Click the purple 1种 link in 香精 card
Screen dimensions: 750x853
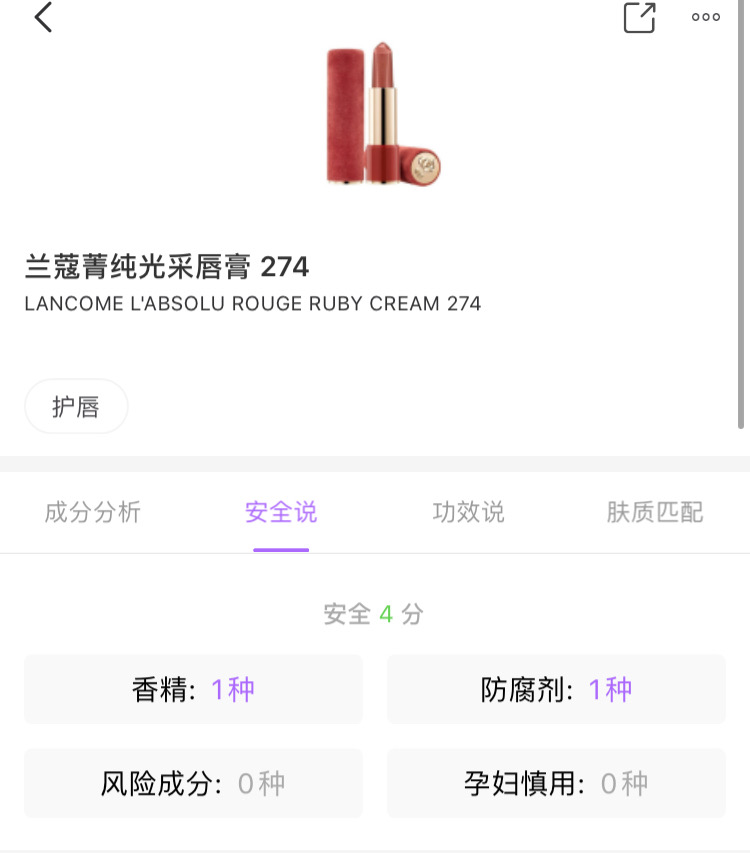point(233,689)
